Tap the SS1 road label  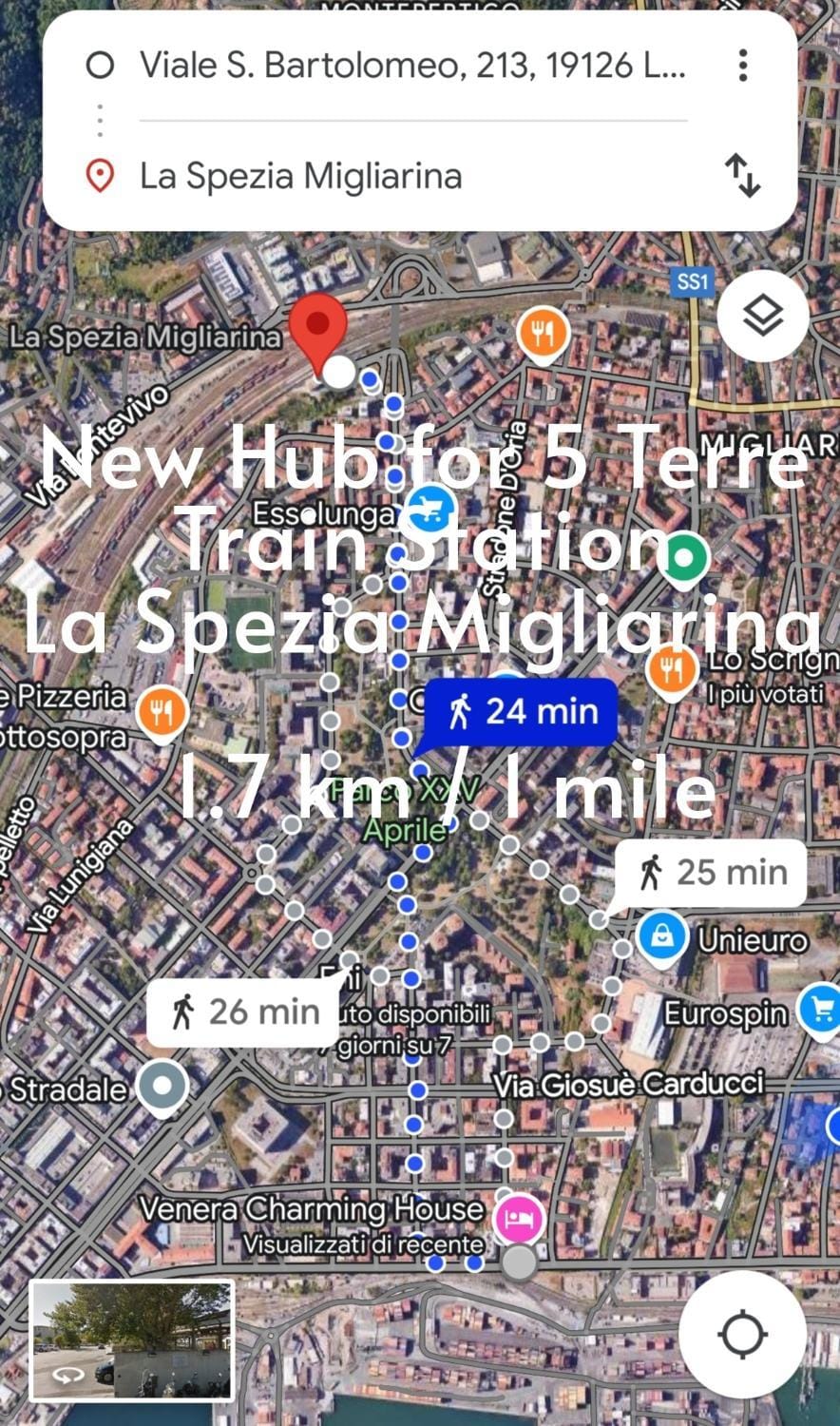click(691, 283)
